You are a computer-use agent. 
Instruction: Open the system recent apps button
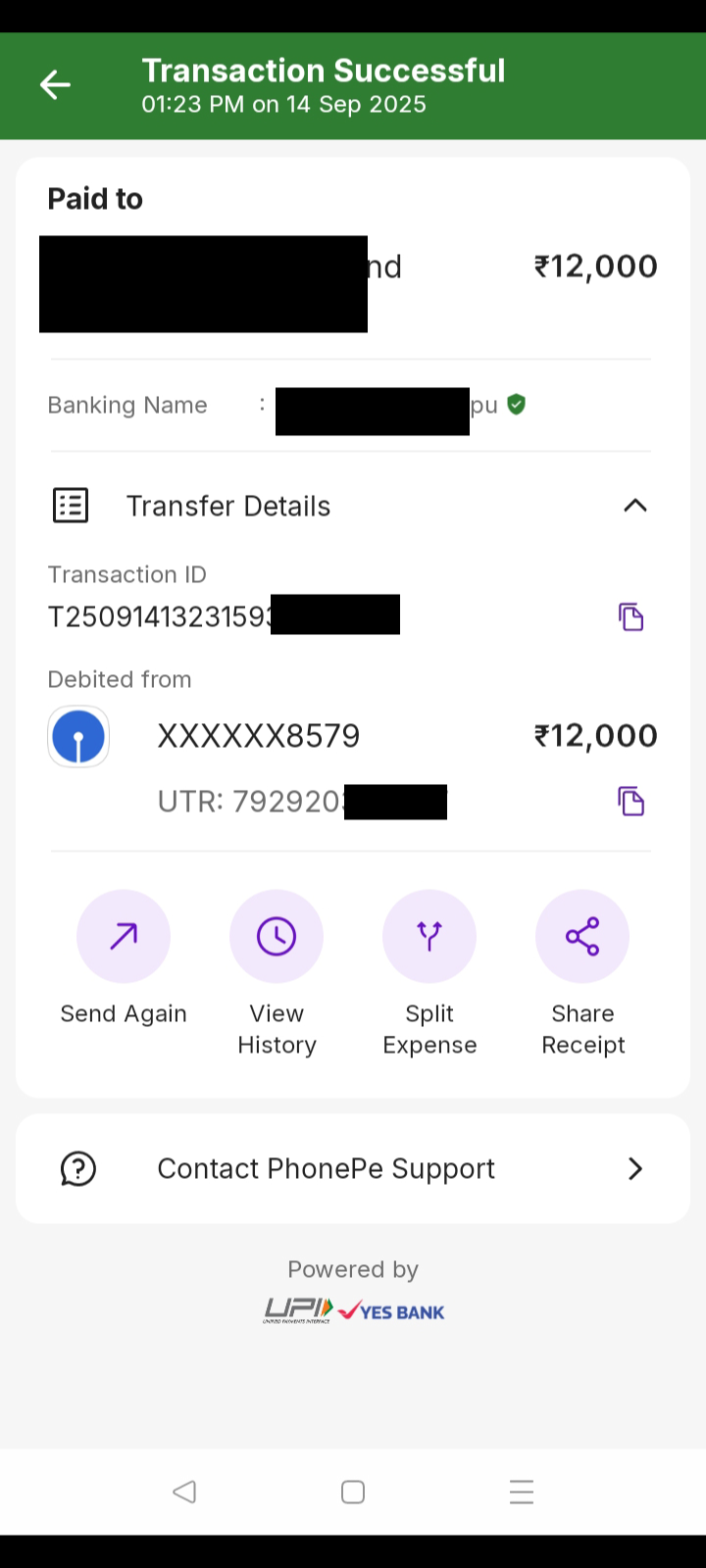pyautogui.click(x=522, y=1492)
